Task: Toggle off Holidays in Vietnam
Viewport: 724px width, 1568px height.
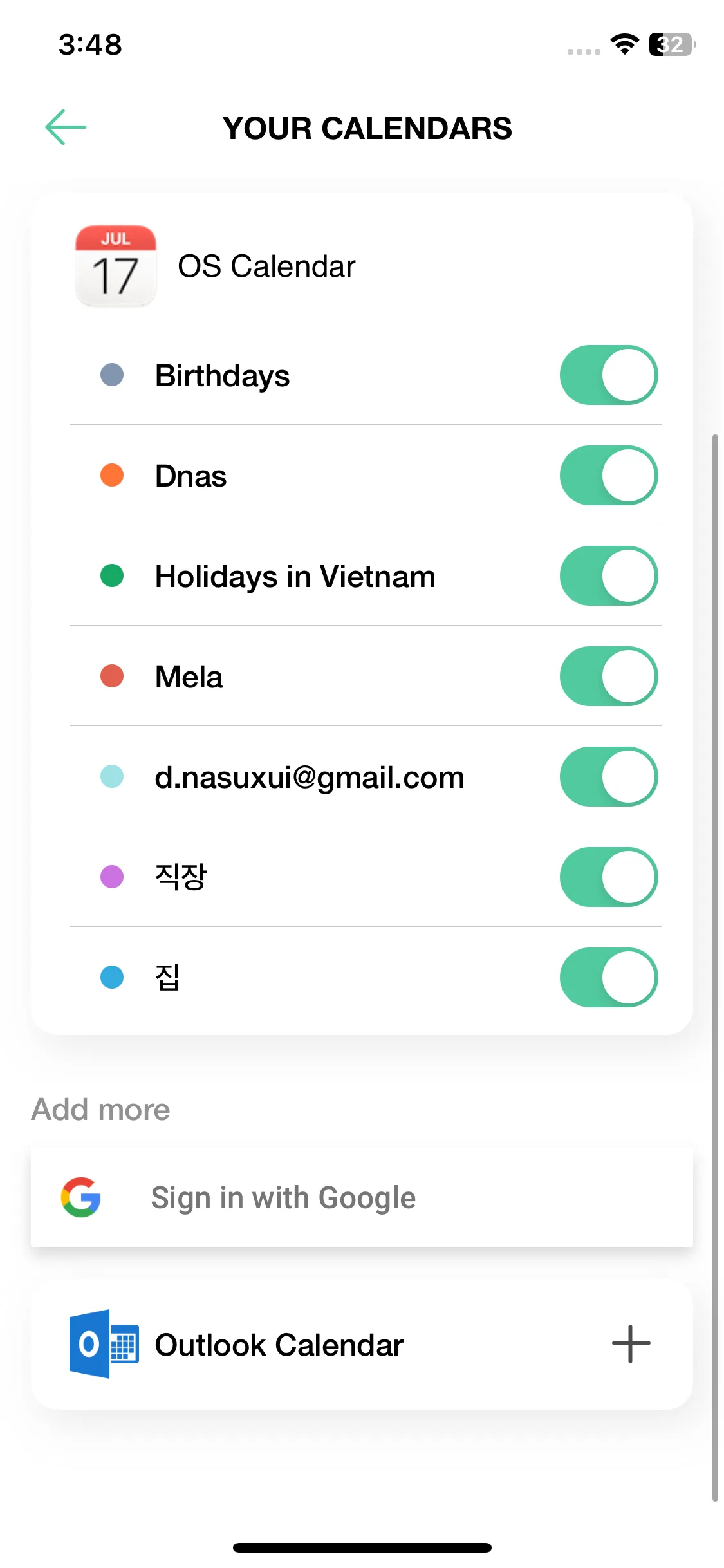Action: pyautogui.click(x=608, y=576)
